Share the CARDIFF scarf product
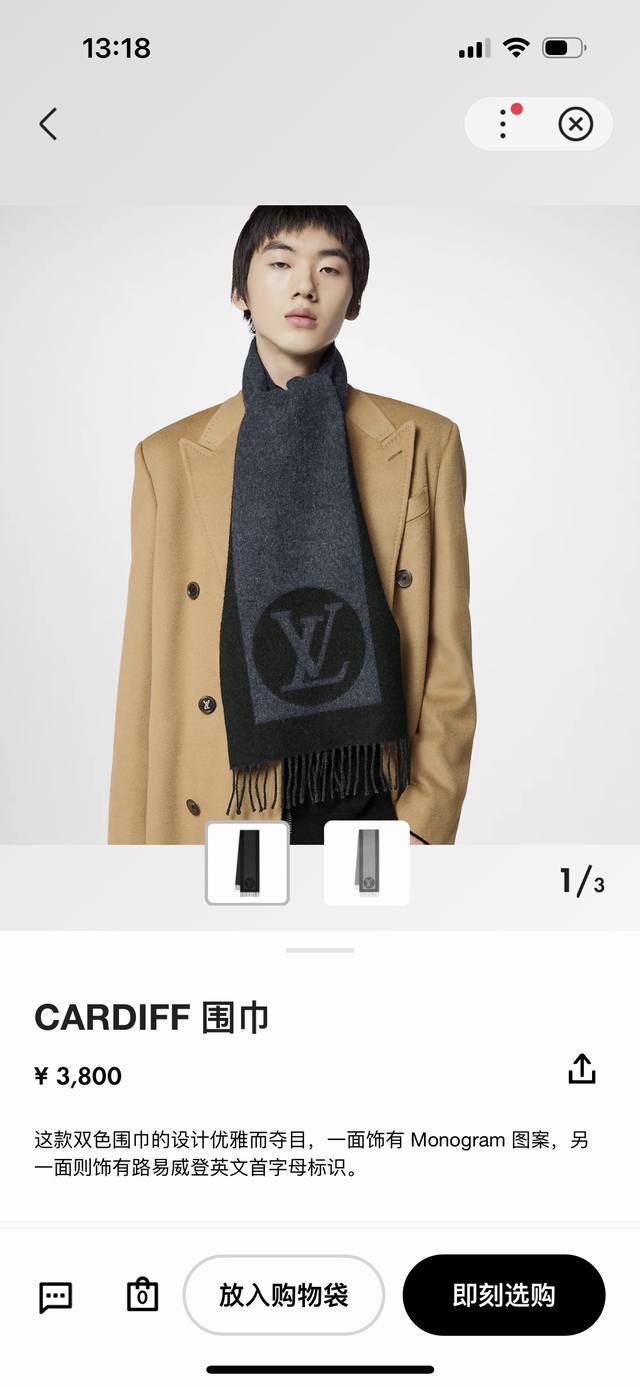 point(581,1069)
